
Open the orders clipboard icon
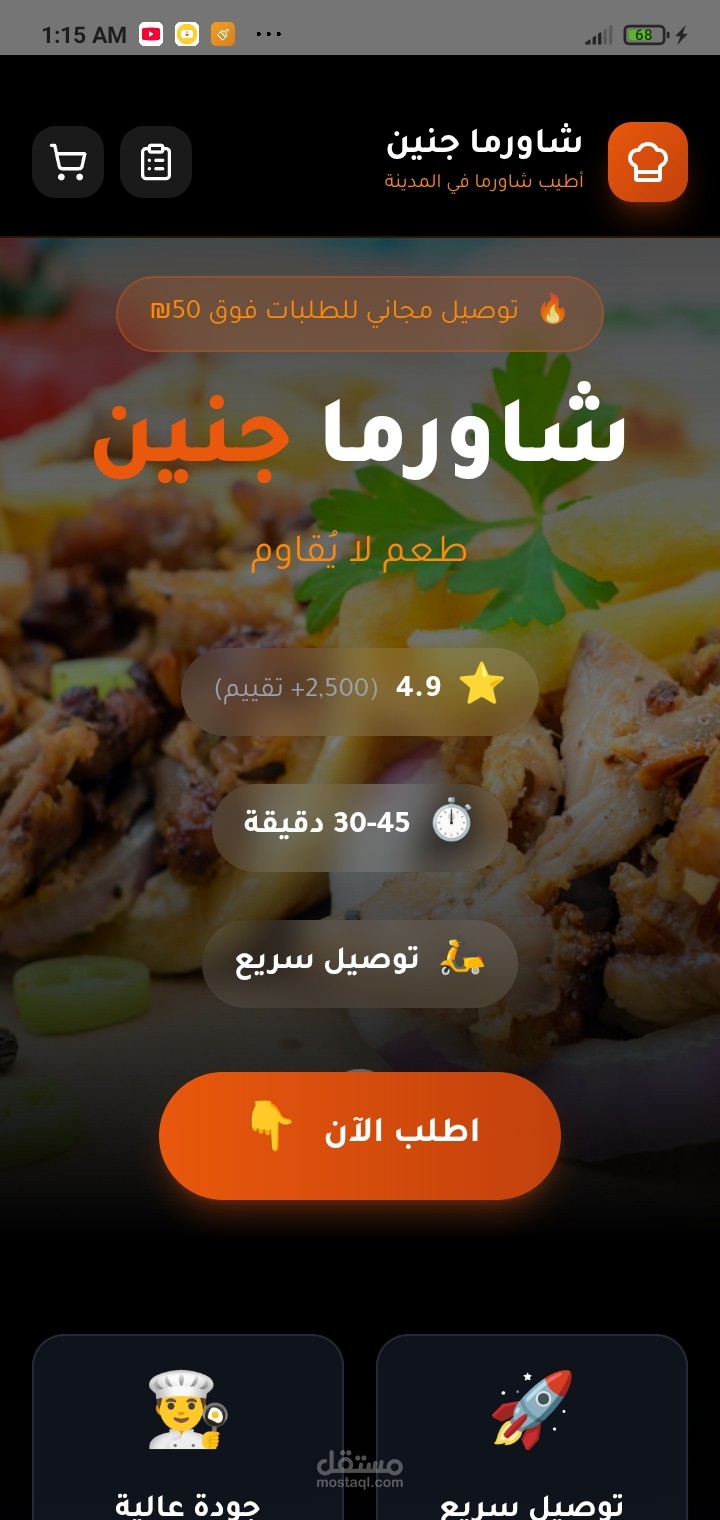tap(155, 163)
